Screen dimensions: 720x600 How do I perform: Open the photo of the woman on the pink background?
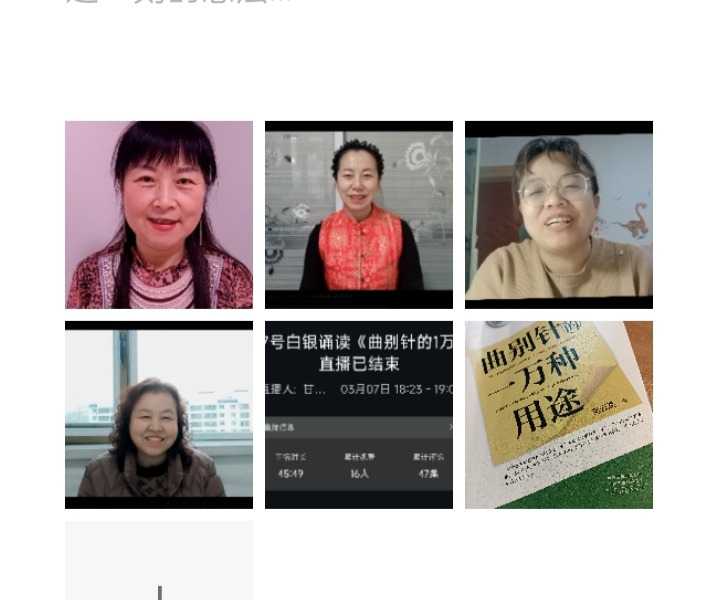[x=159, y=214]
